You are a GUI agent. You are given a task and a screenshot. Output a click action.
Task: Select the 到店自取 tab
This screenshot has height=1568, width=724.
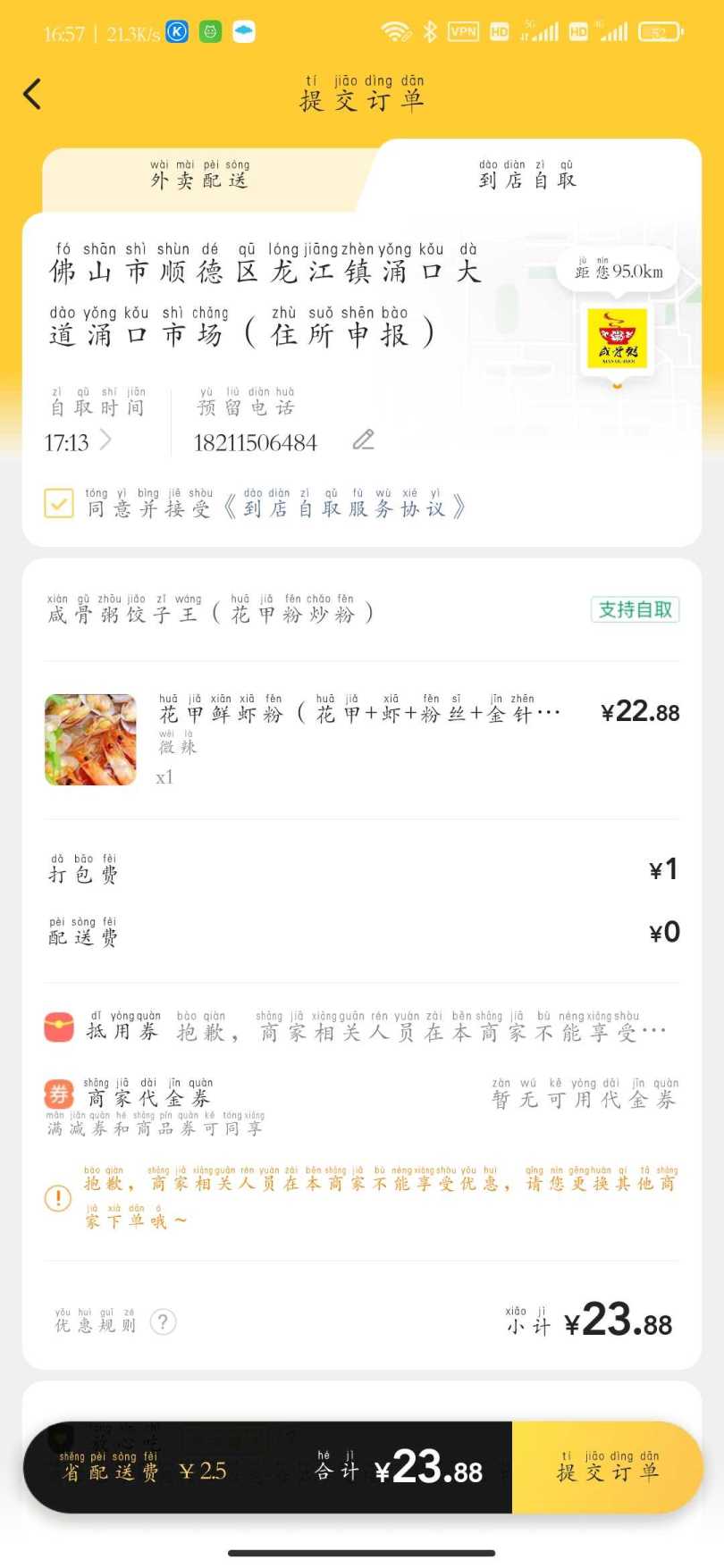[x=527, y=176]
